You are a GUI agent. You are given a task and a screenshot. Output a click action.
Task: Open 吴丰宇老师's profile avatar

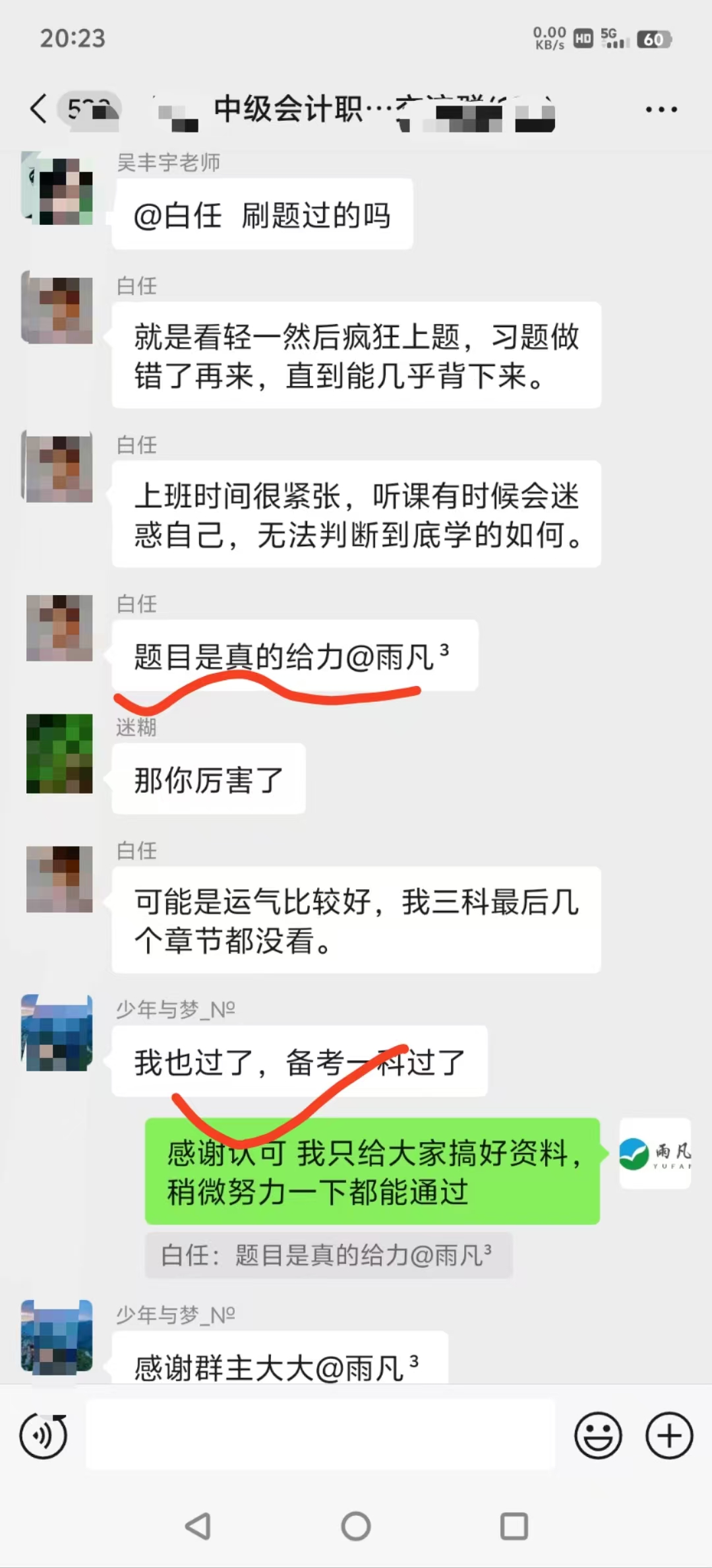pyautogui.click(x=58, y=190)
